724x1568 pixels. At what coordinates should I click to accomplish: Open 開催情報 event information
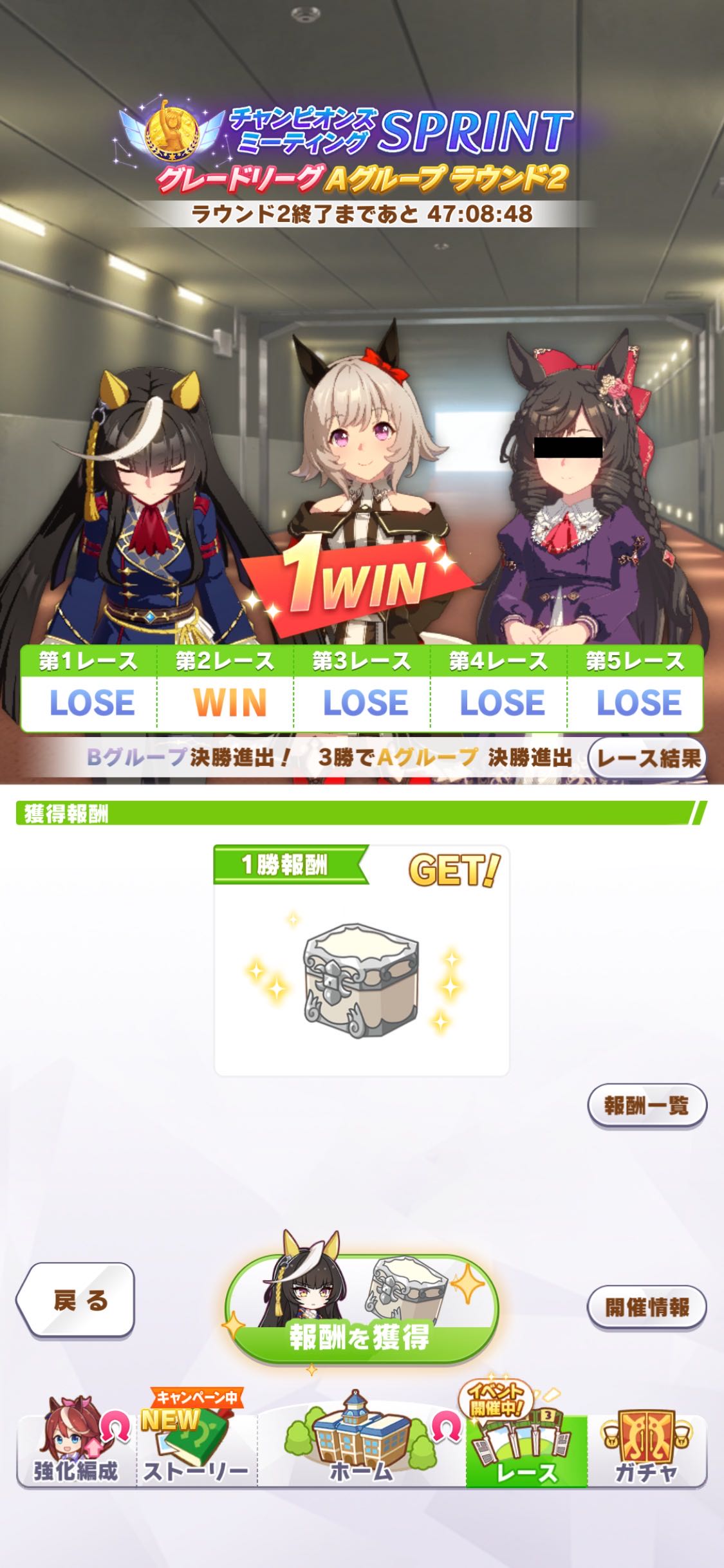tap(647, 1307)
